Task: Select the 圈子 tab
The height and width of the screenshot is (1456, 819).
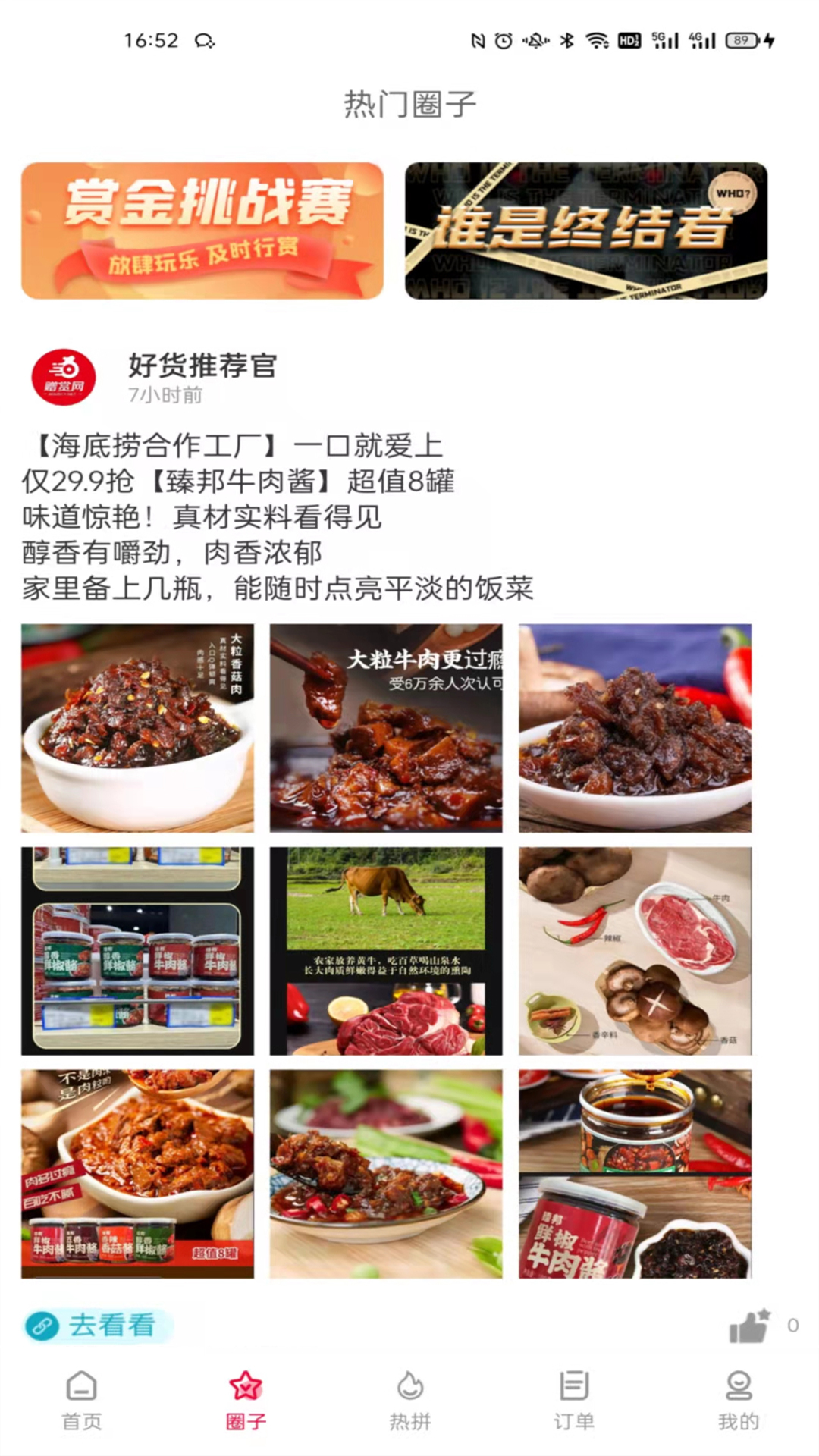Action: [x=246, y=1400]
